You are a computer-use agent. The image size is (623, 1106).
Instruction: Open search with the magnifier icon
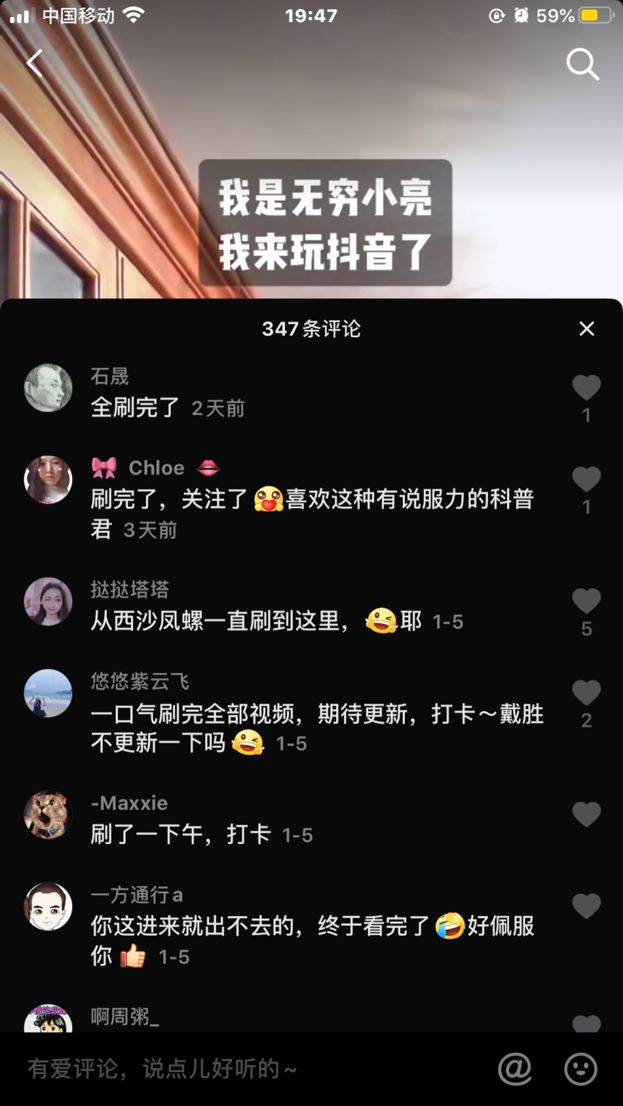coord(582,64)
